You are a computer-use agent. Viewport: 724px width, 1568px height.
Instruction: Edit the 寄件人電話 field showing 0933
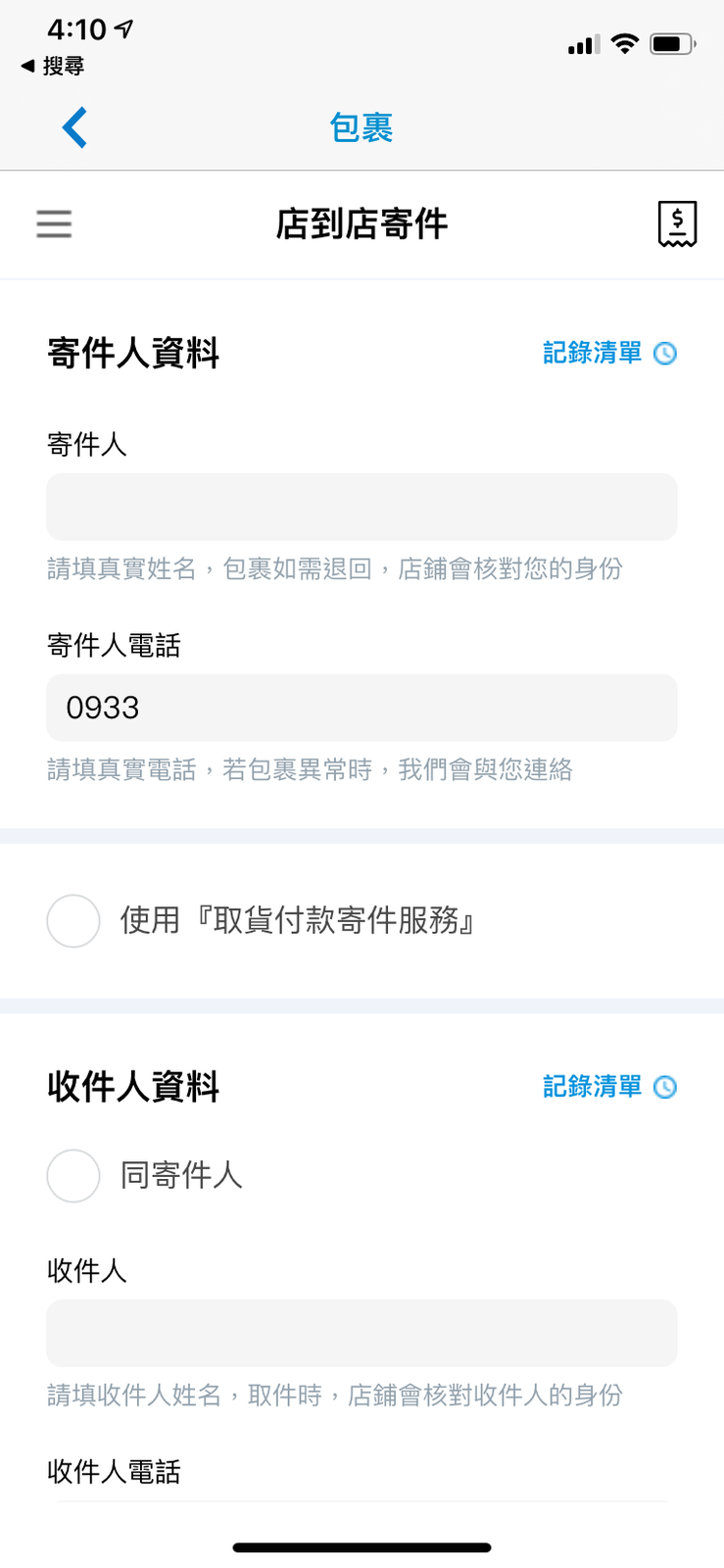click(x=362, y=708)
